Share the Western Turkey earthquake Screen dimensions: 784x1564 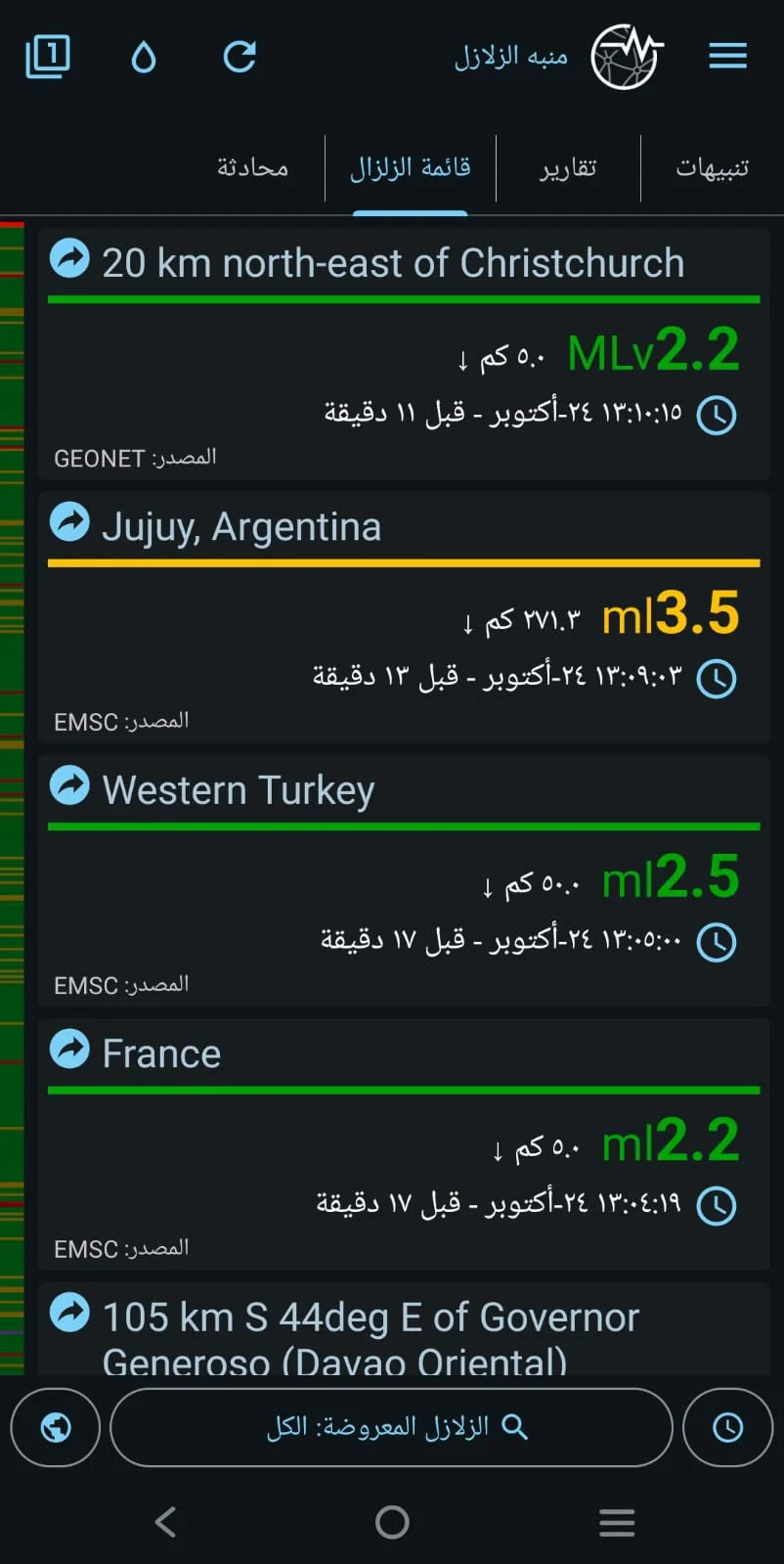(69, 785)
